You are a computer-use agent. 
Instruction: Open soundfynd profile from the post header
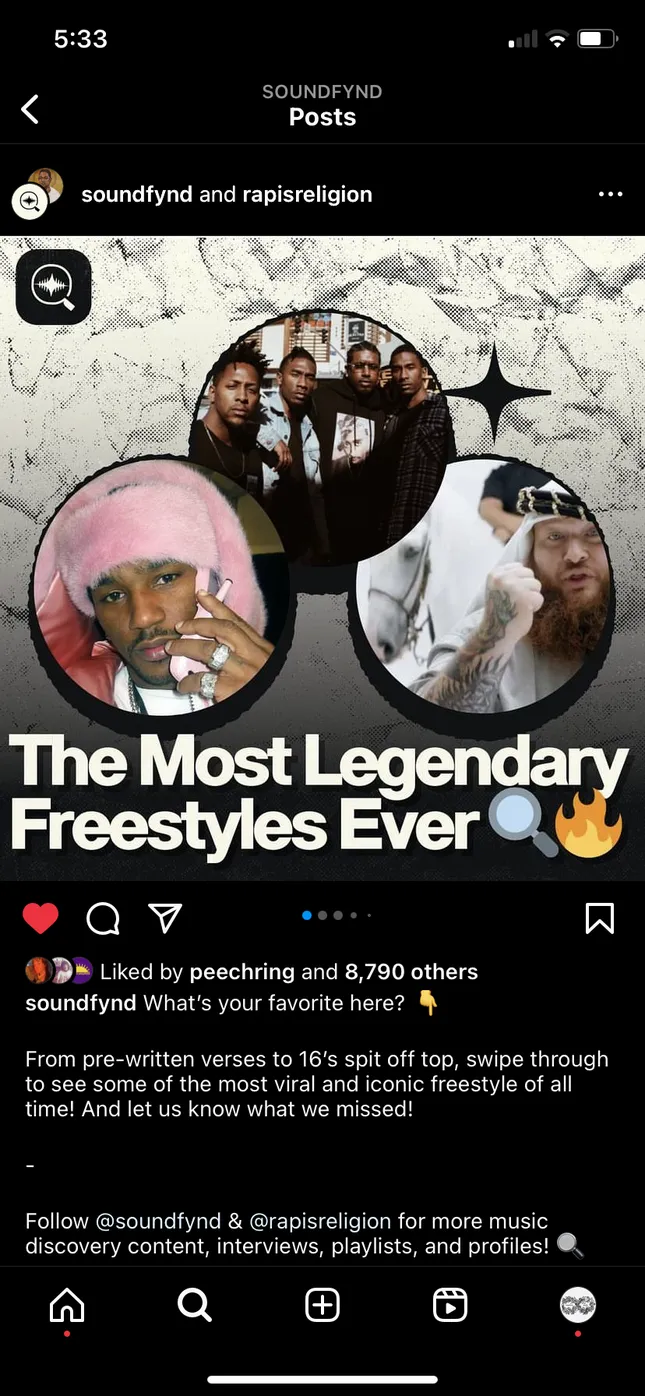point(136,194)
